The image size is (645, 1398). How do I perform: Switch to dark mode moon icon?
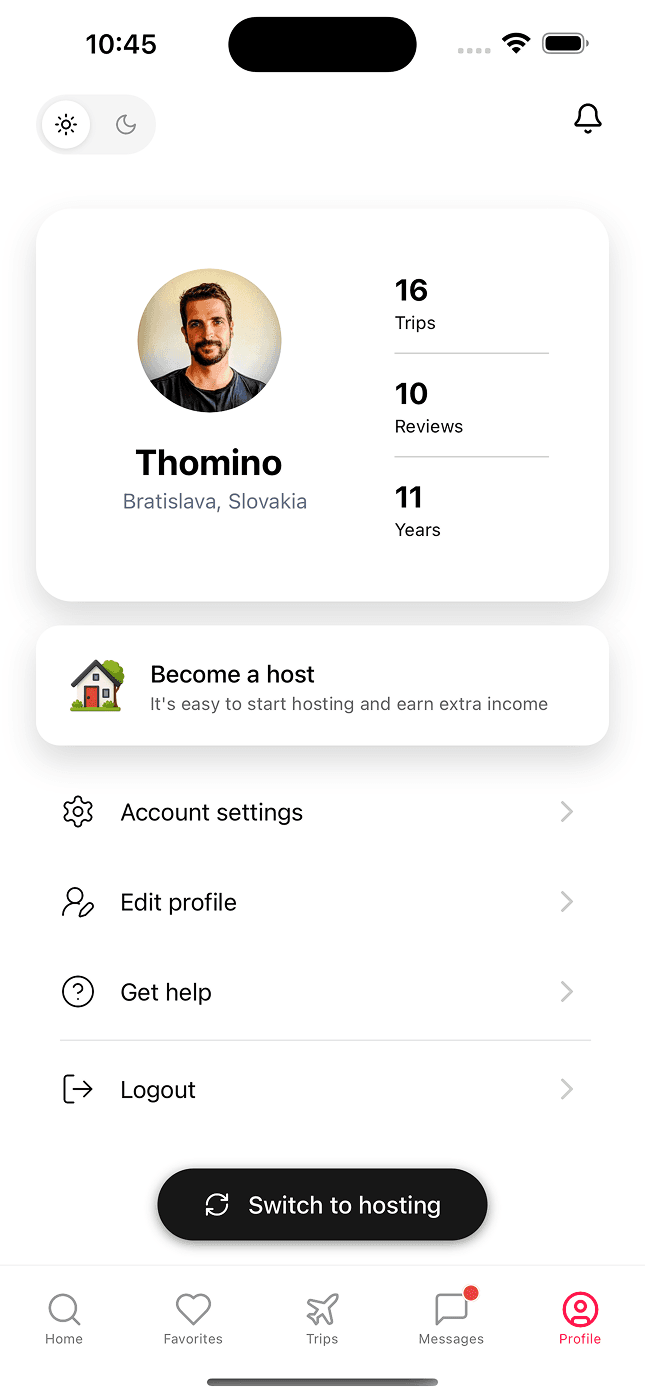[126, 125]
